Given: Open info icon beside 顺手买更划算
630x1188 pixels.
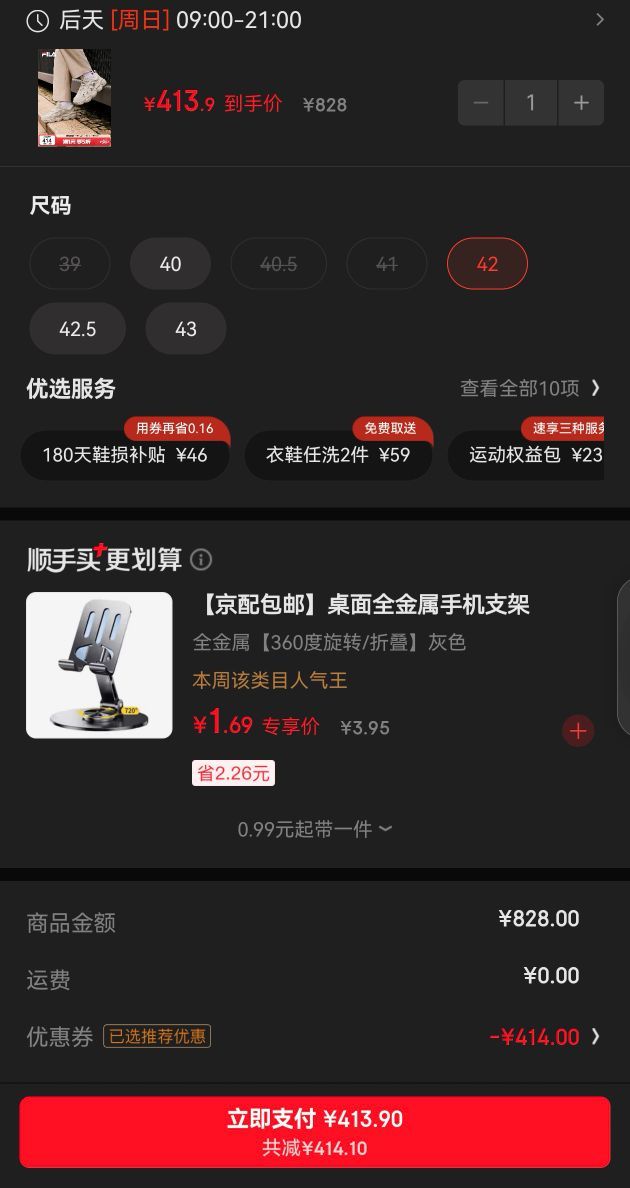Looking at the screenshot, I should coord(201,560).
